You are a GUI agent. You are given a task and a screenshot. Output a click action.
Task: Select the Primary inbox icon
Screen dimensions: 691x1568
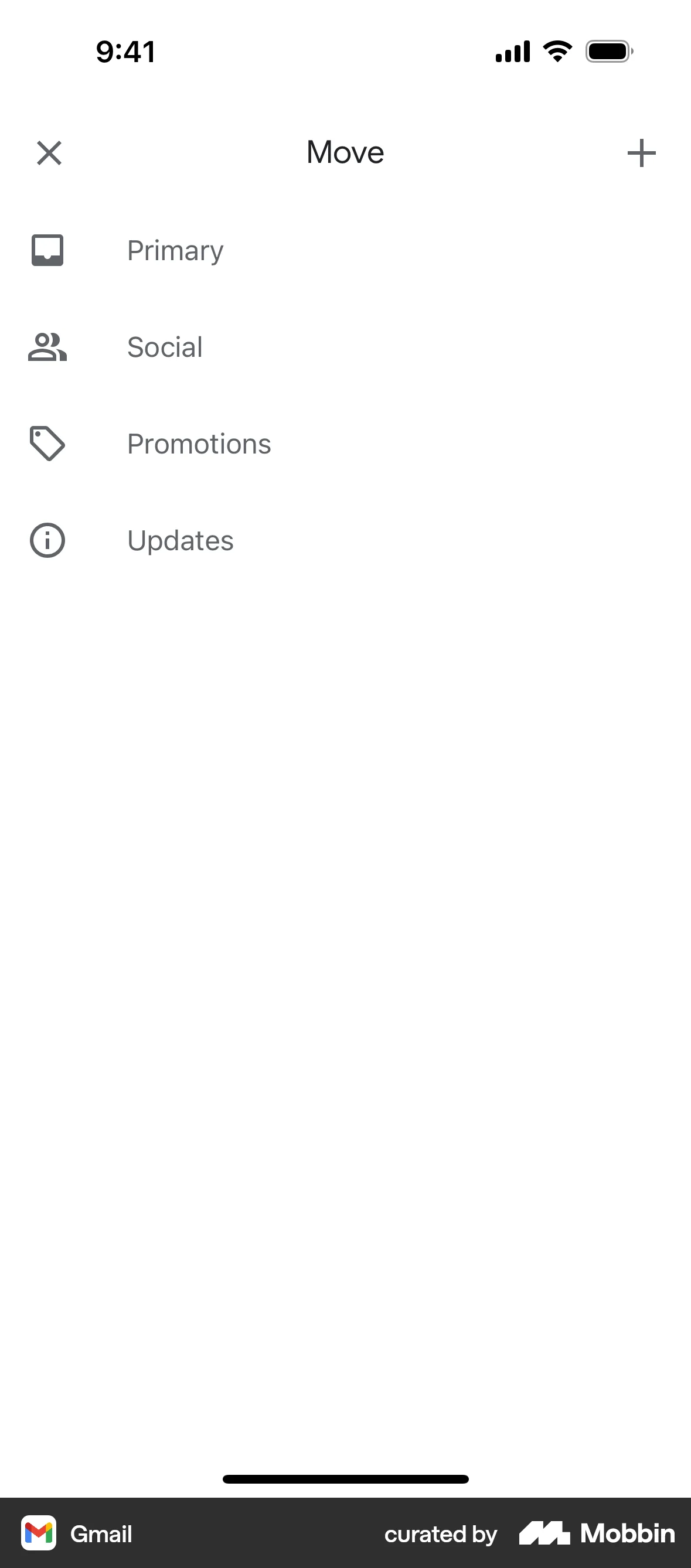tap(47, 250)
